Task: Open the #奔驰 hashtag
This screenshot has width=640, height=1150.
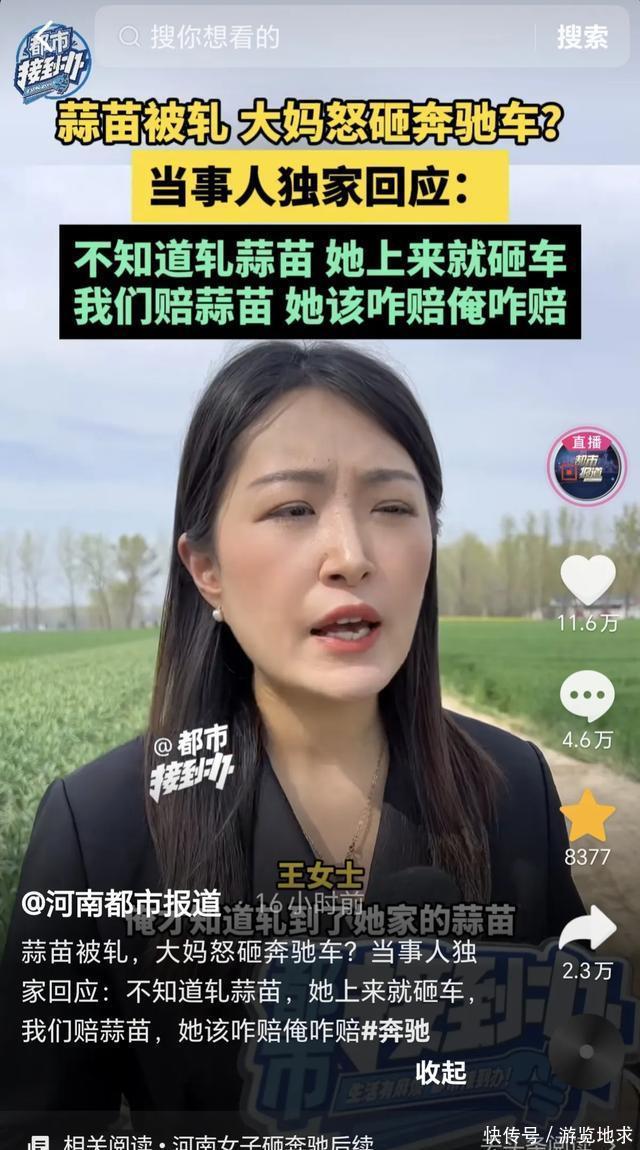Action: (396, 1030)
